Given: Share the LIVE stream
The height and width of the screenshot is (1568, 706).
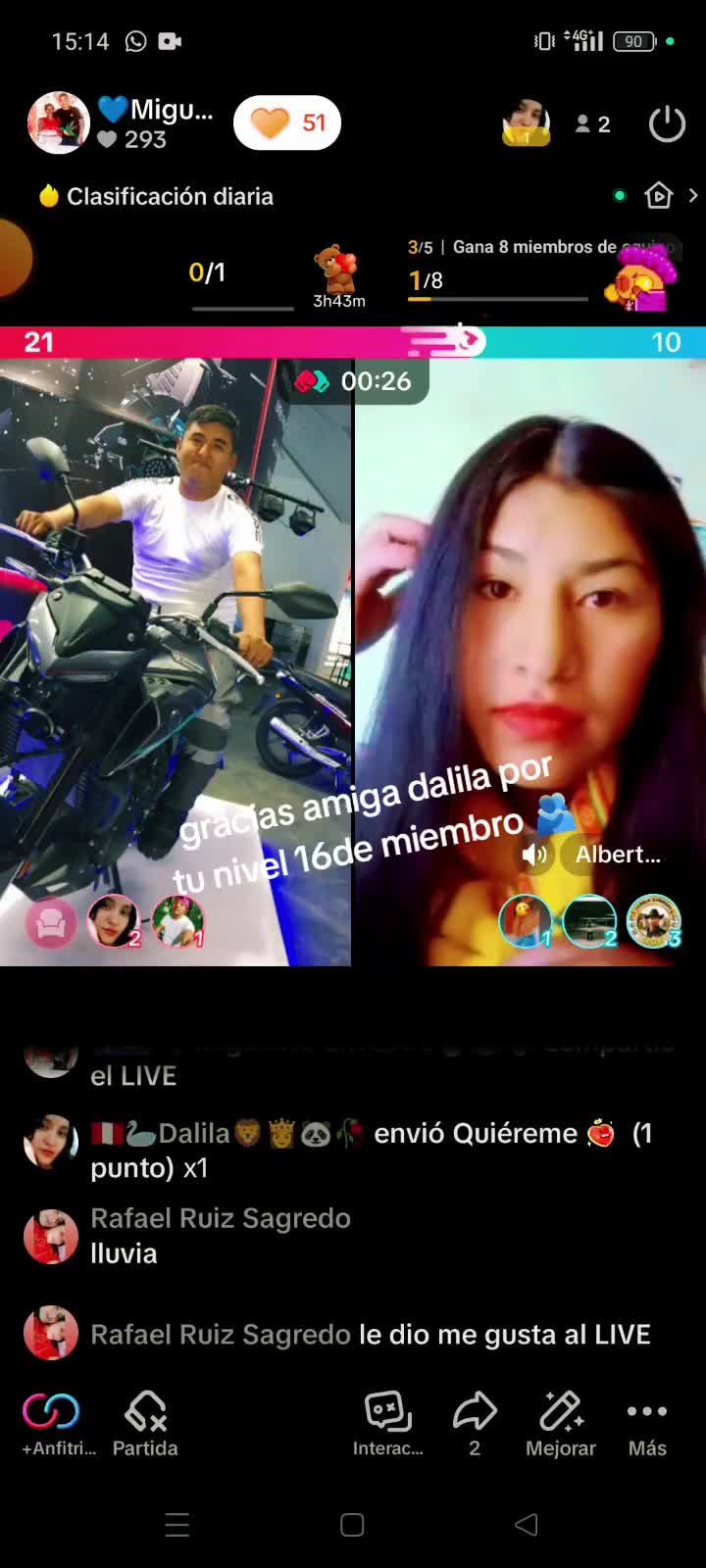Looking at the screenshot, I should pyautogui.click(x=475, y=1424).
